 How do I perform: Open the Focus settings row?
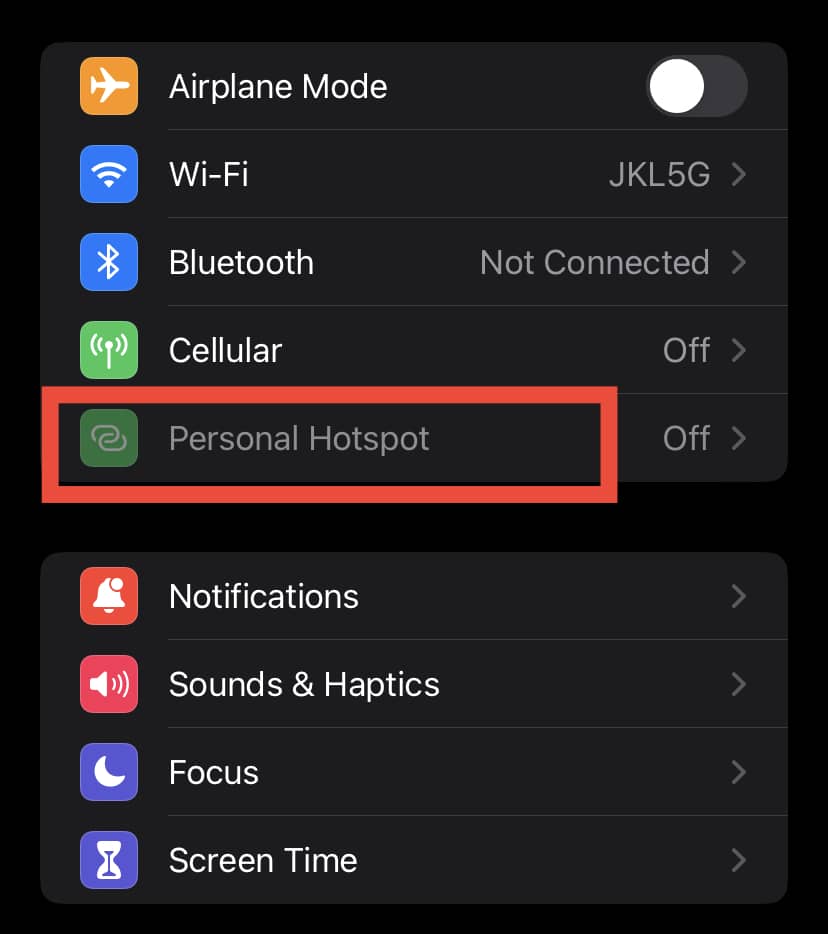pyautogui.click(x=413, y=773)
